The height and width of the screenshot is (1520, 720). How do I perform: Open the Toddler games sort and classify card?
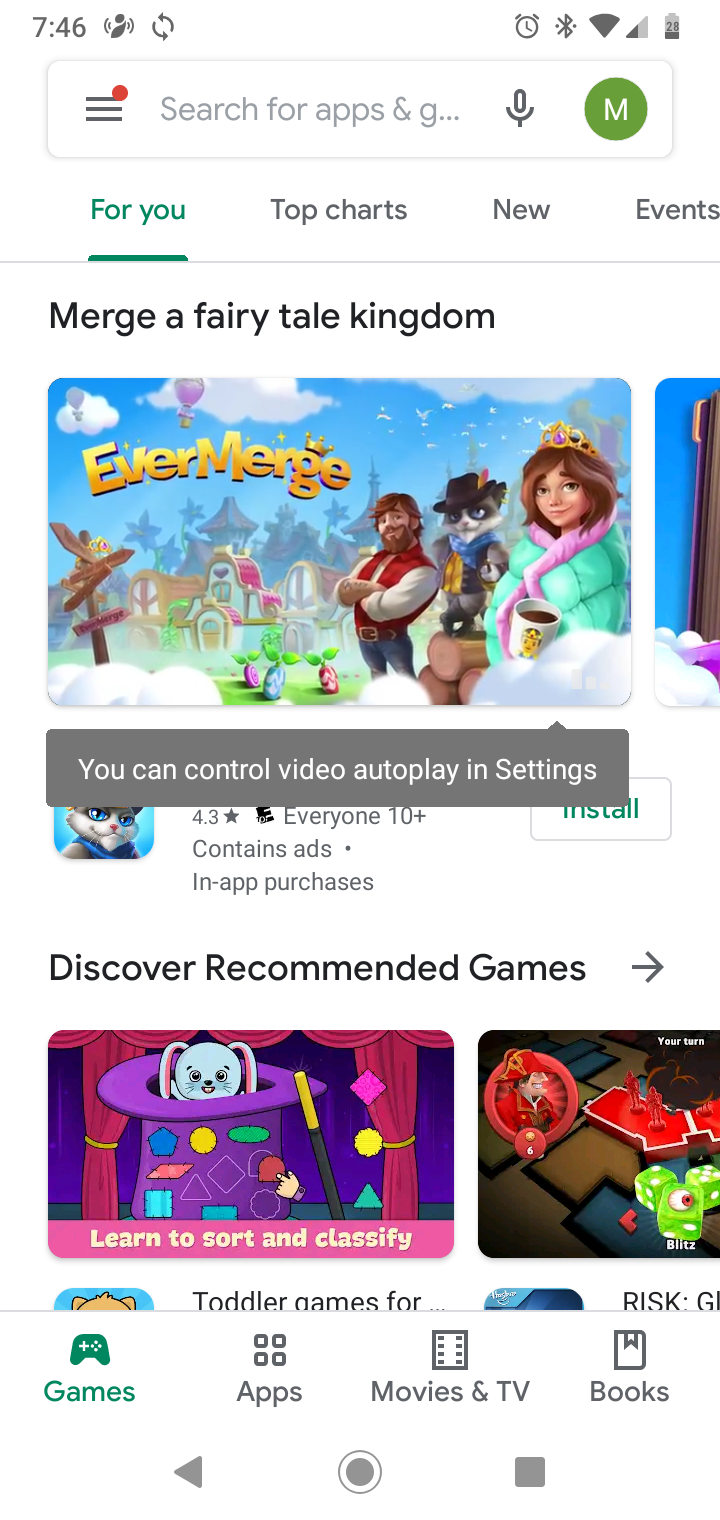(x=251, y=1143)
